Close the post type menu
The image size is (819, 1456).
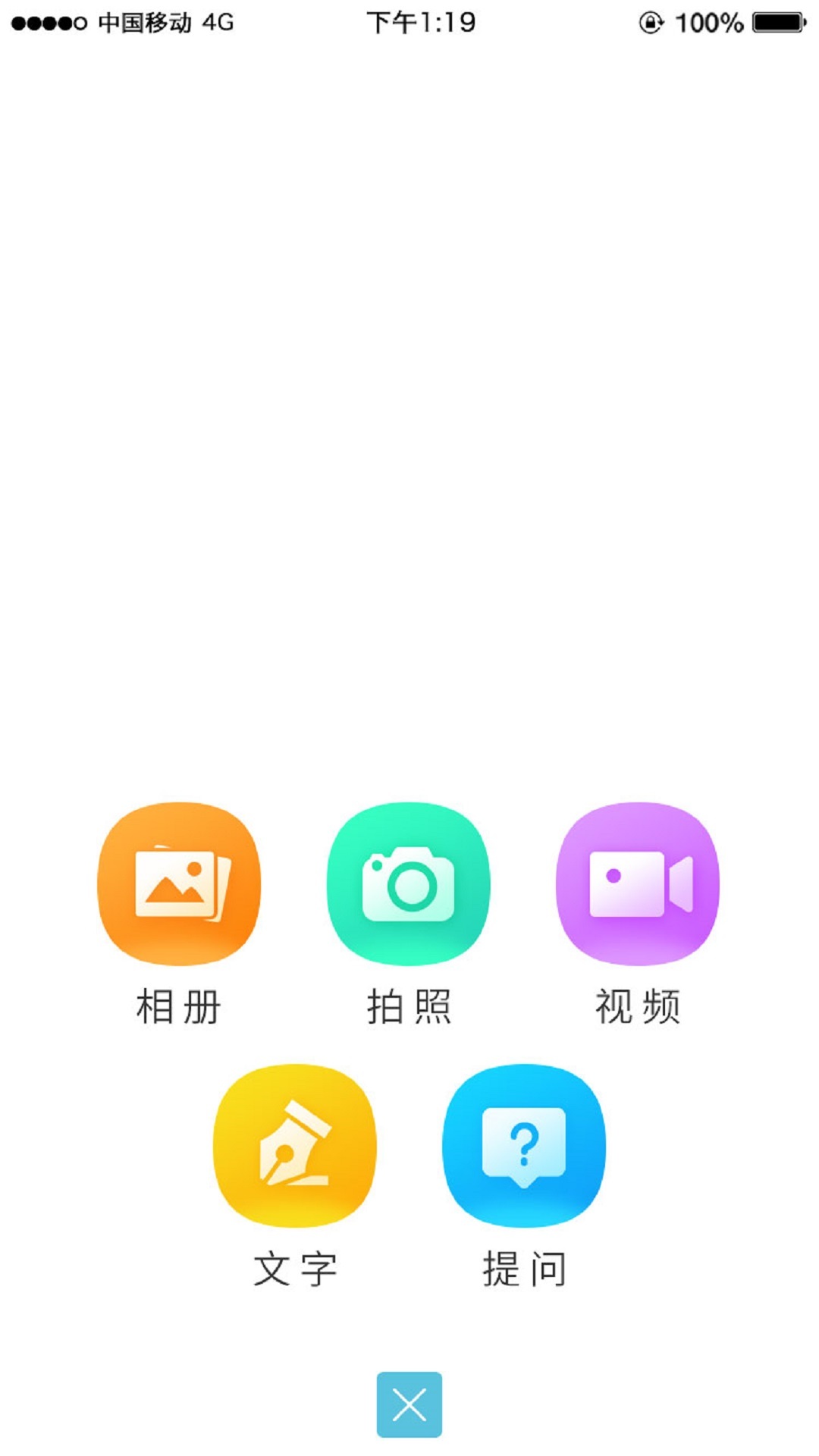pos(409,1404)
